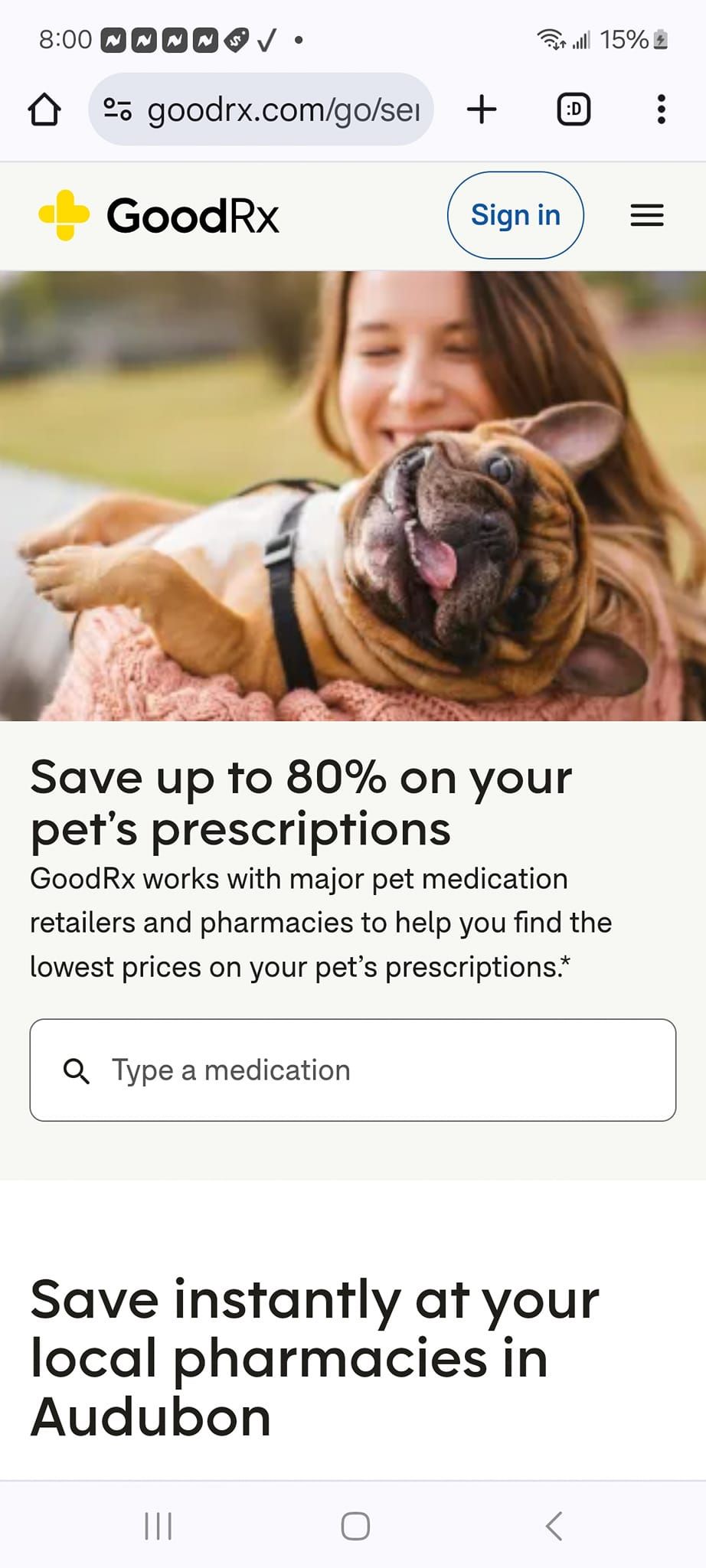Go back using the system back button
Image resolution: width=706 pixels, height=1568 pixels.
(554, 1526)
